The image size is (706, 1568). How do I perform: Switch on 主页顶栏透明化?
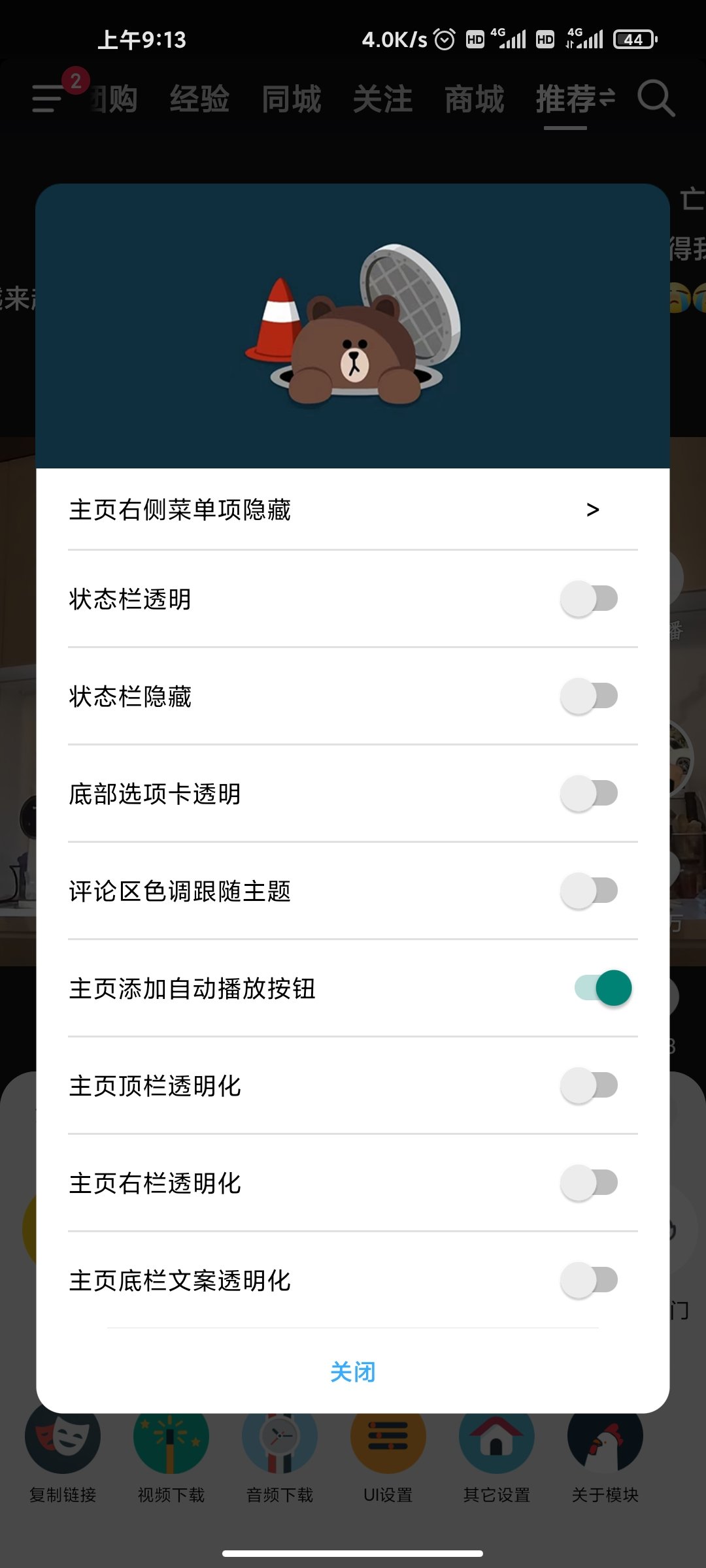(x=589, y=1085)
